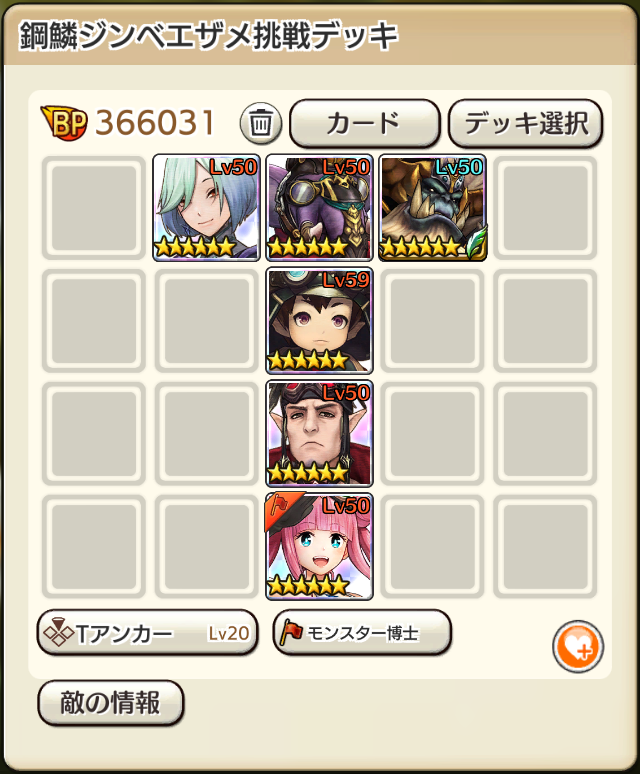Select the silver-haired Lv50 character card
This screenshot has height=774, width=640.
click(x=207, y=207)
